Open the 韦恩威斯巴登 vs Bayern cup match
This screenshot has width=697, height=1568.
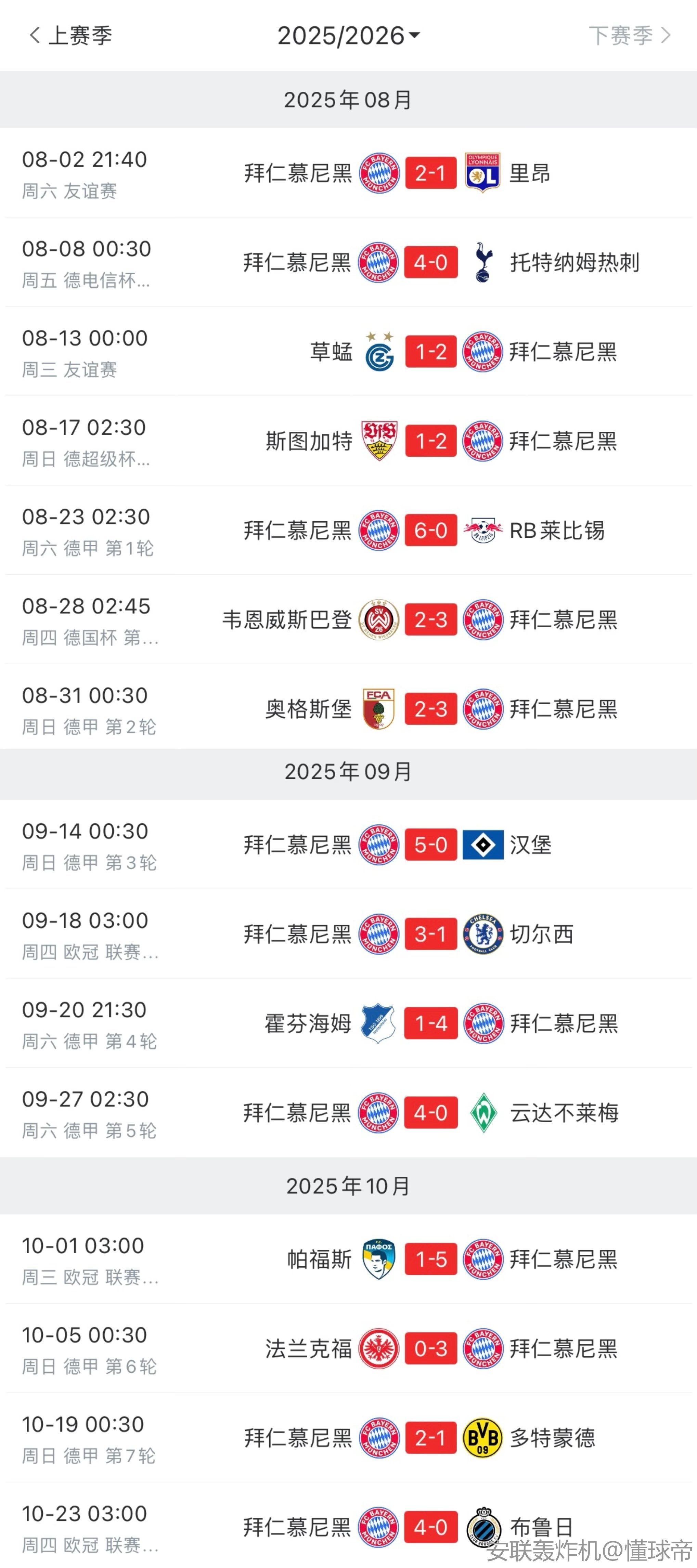tap(430, 620)
